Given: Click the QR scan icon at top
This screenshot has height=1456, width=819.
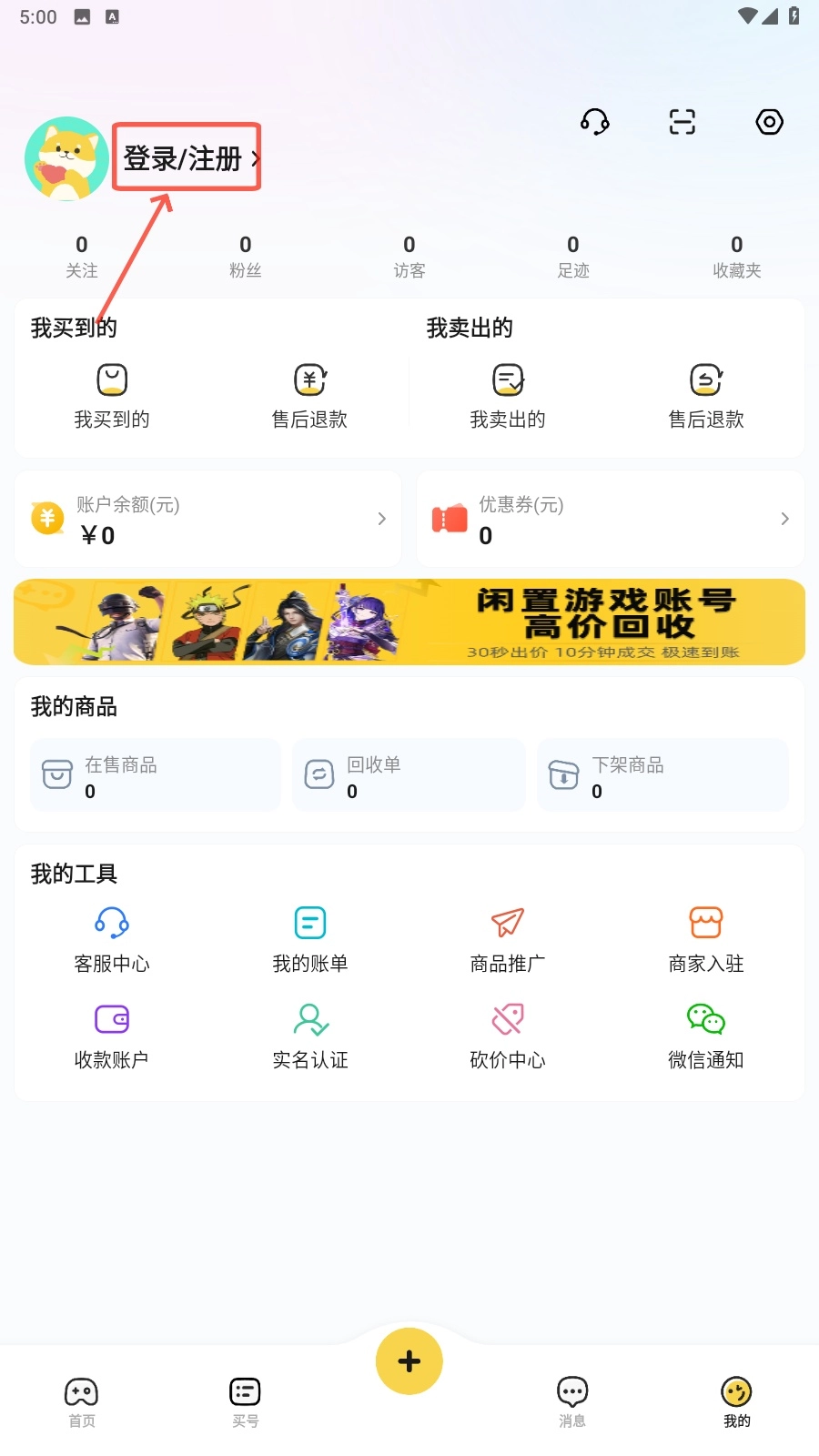Looking at the screenshot, I should 682,121.
